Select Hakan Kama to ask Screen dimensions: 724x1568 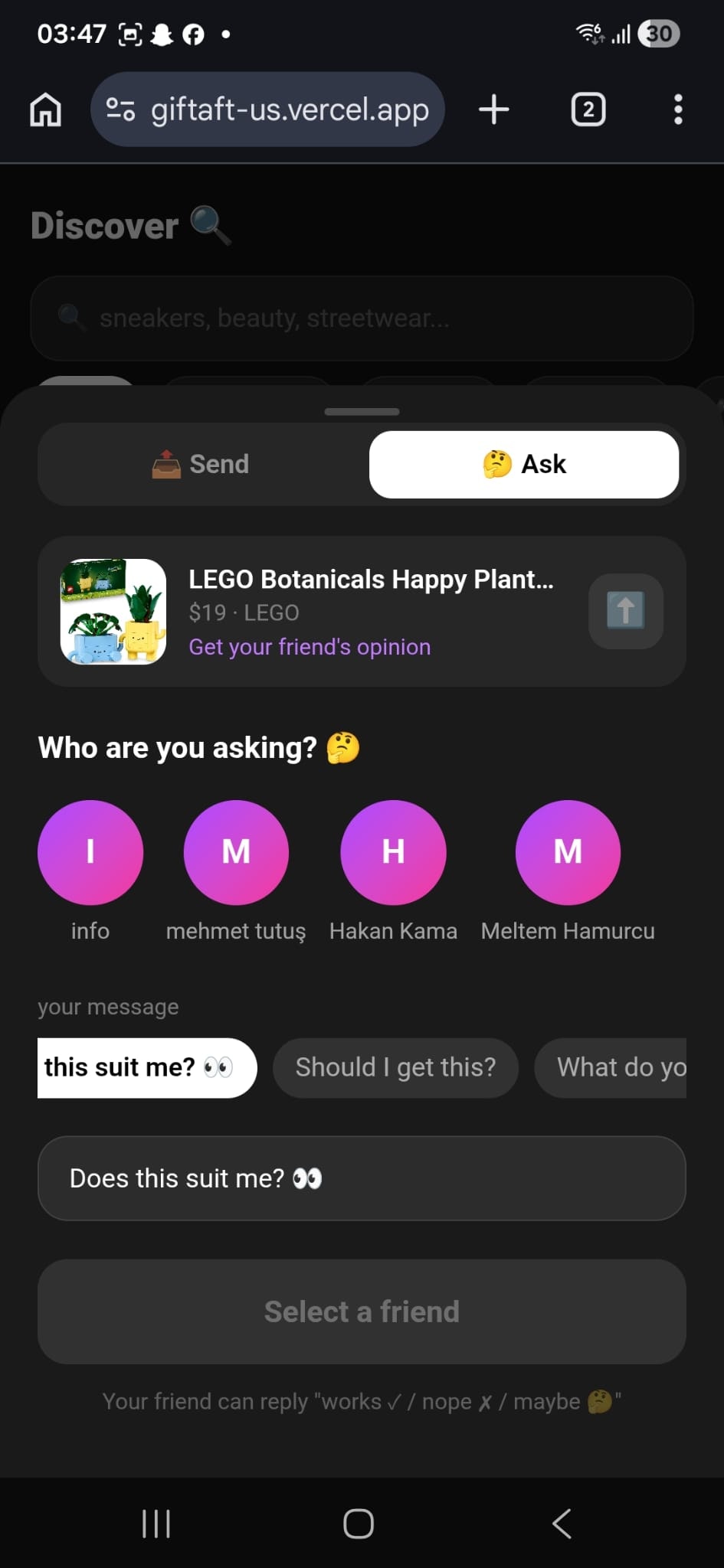tap(393, 853)
